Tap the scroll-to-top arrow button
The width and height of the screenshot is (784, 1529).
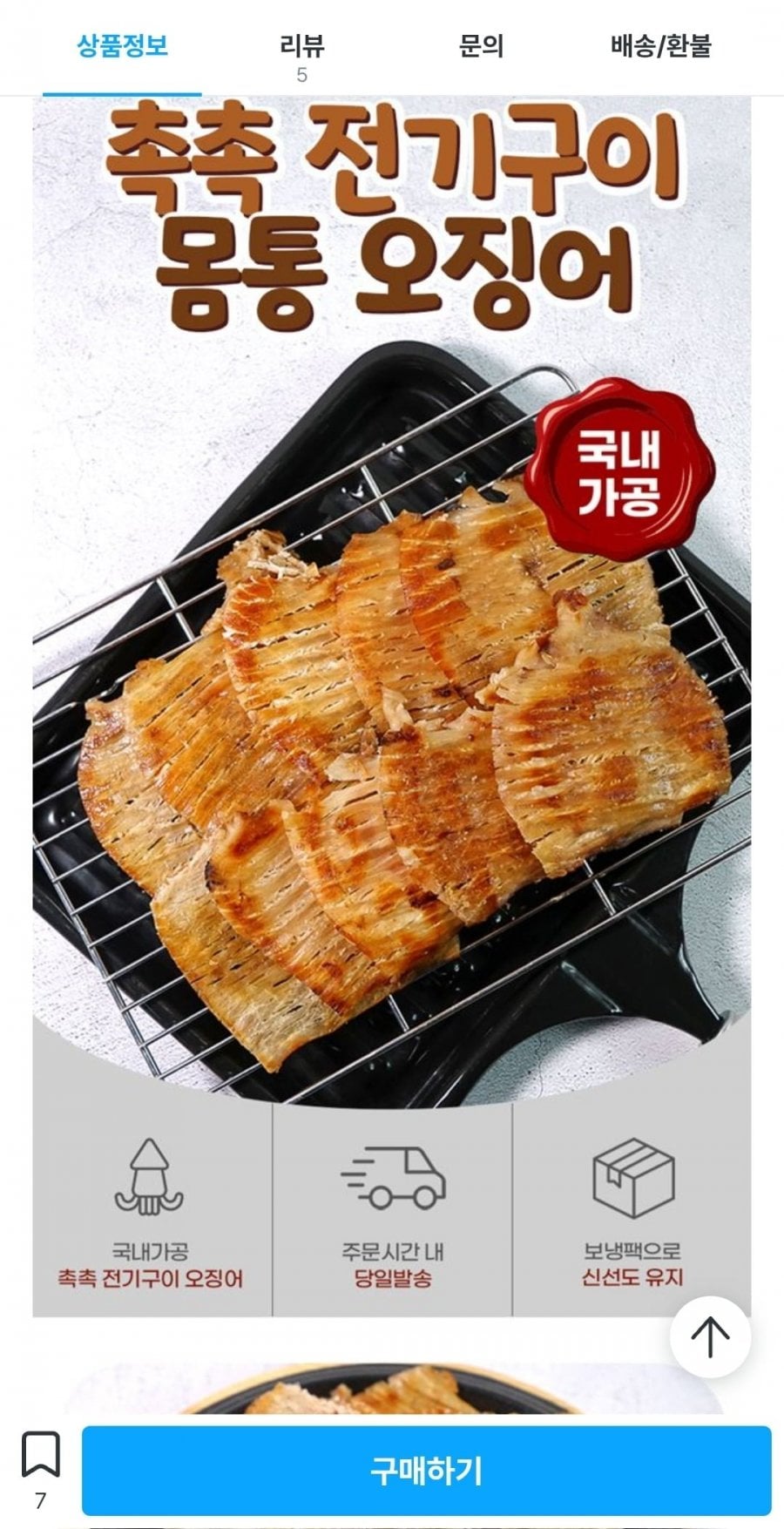(710, 1336)
